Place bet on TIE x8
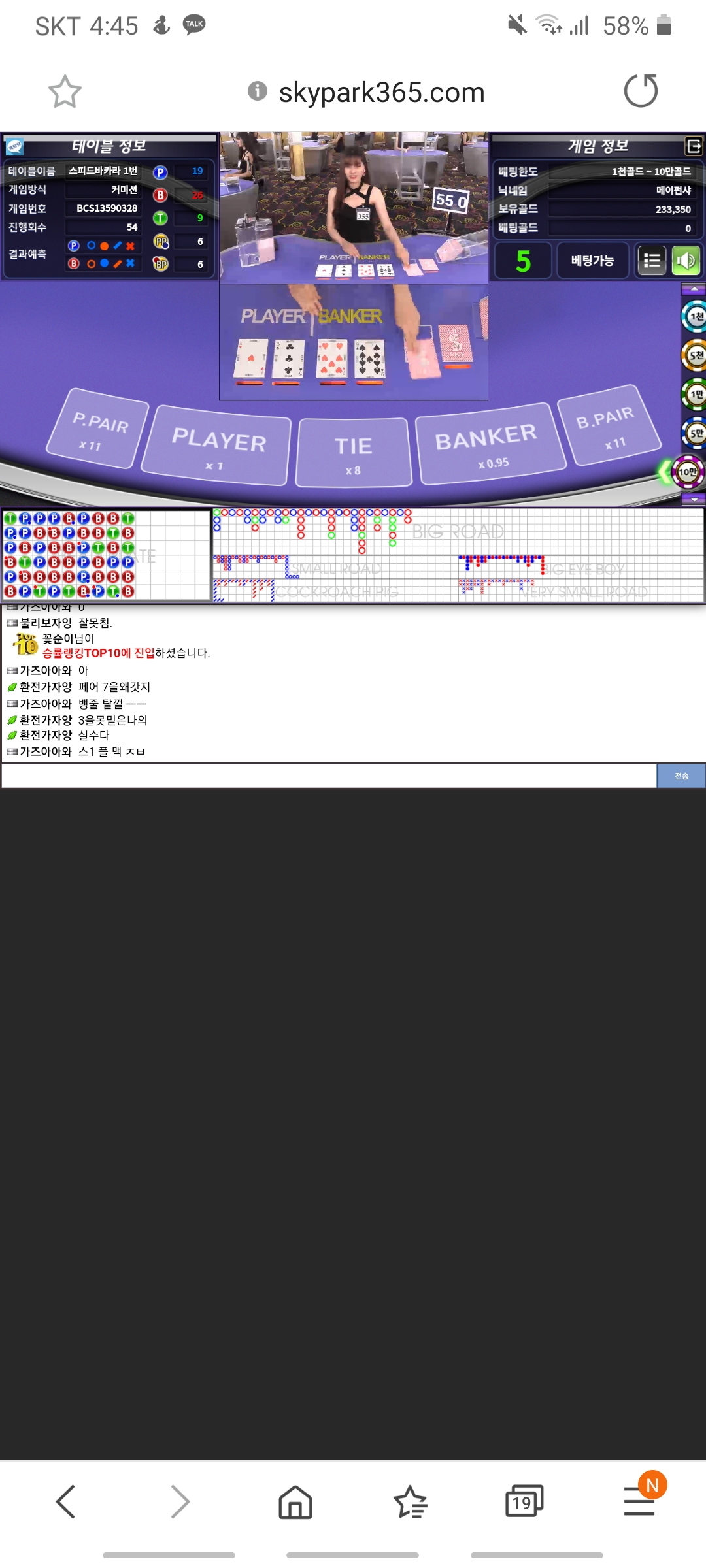 point(354,454)
